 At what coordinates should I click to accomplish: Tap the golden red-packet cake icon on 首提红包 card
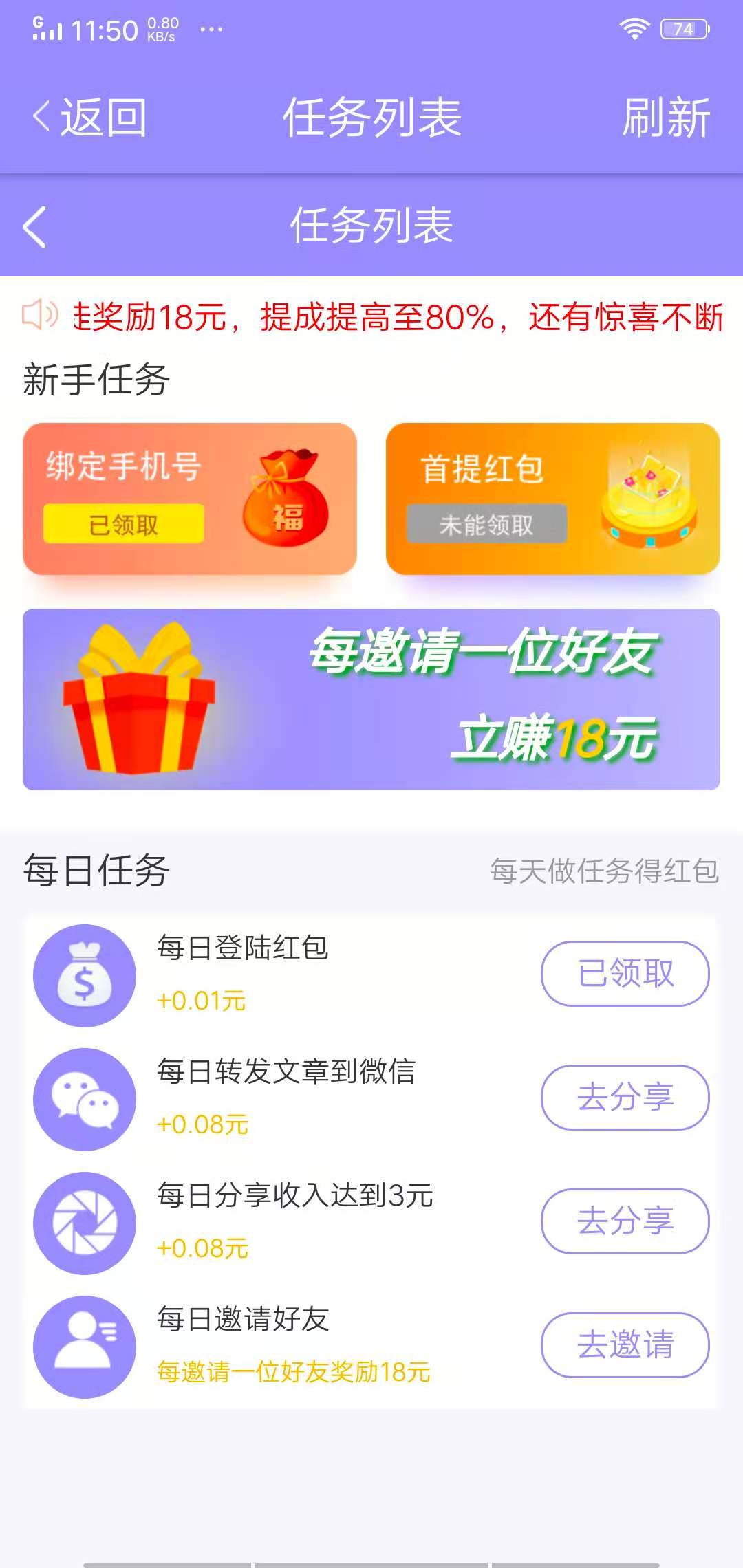650,499
